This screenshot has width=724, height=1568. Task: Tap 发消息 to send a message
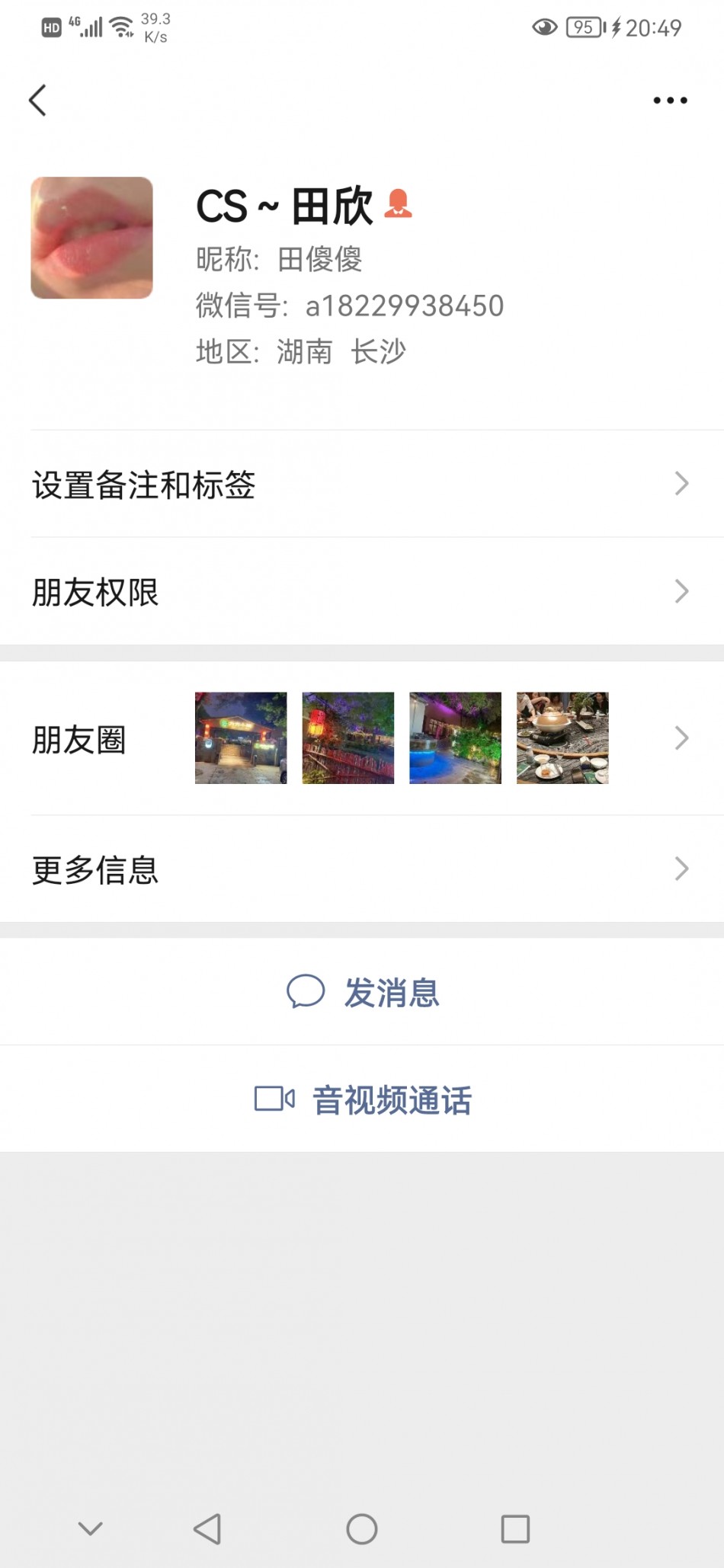point(364,992)
